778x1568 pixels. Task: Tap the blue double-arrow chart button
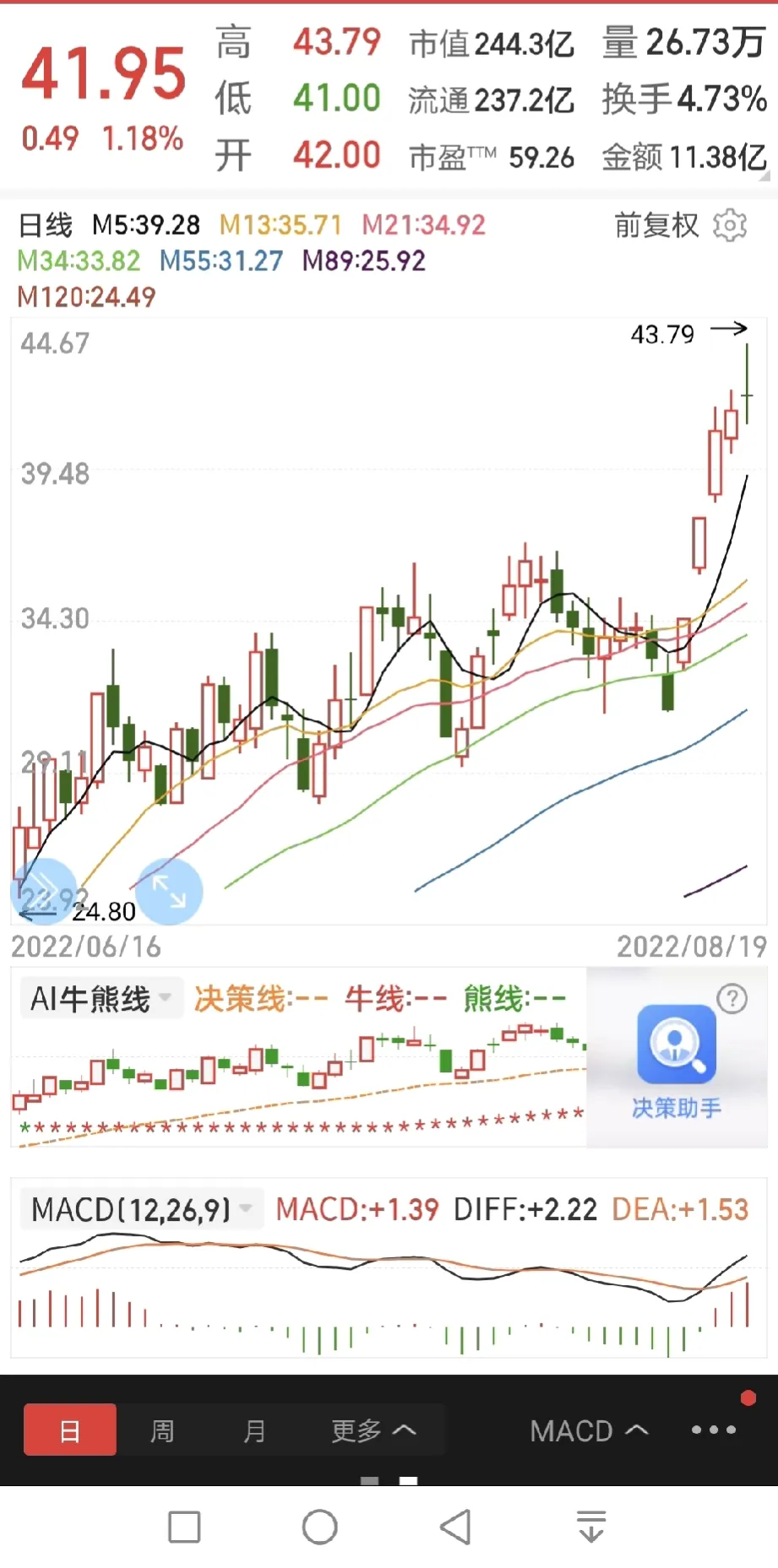pos(44,892)
